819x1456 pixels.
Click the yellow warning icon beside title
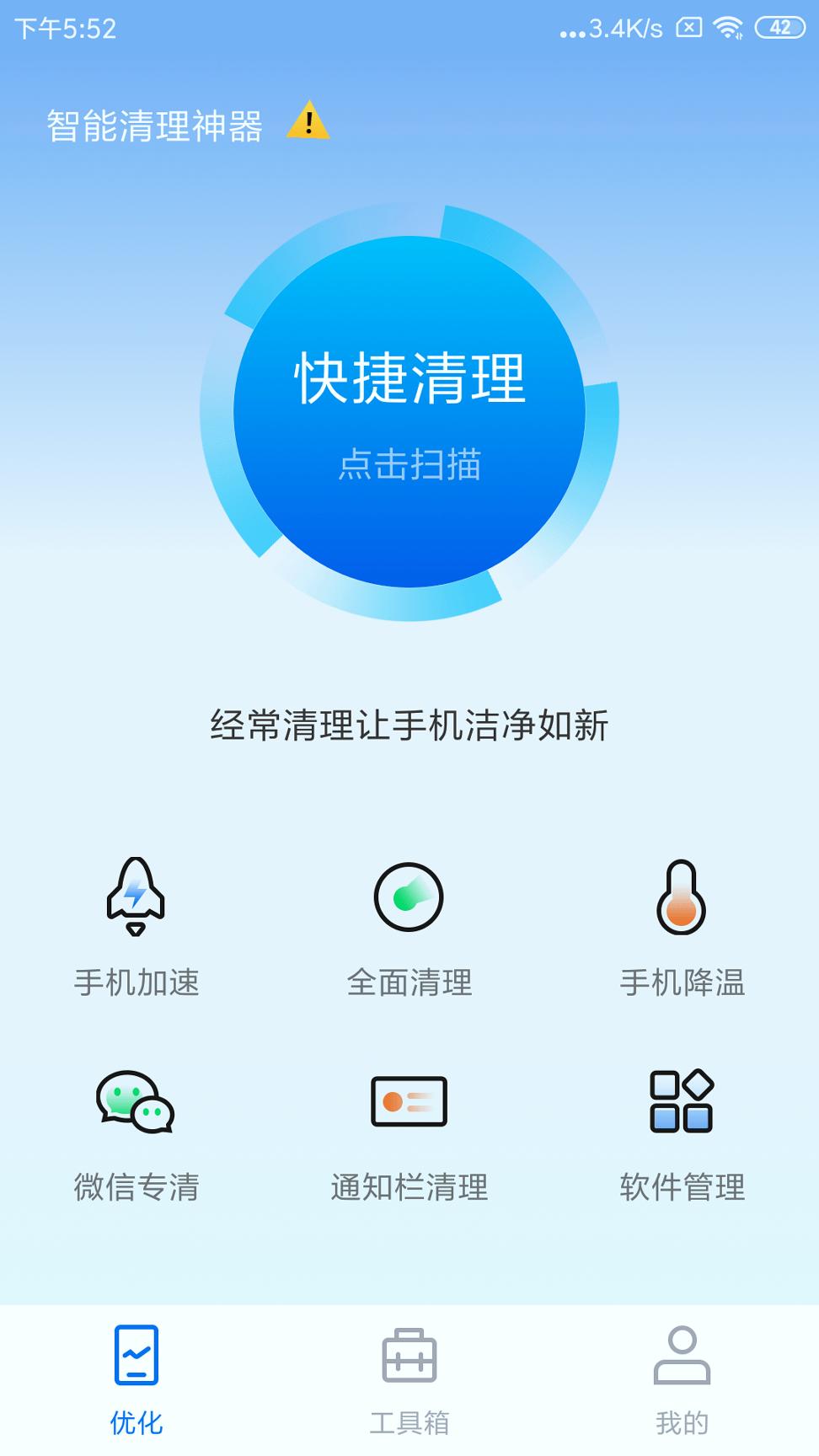point(308,125)
